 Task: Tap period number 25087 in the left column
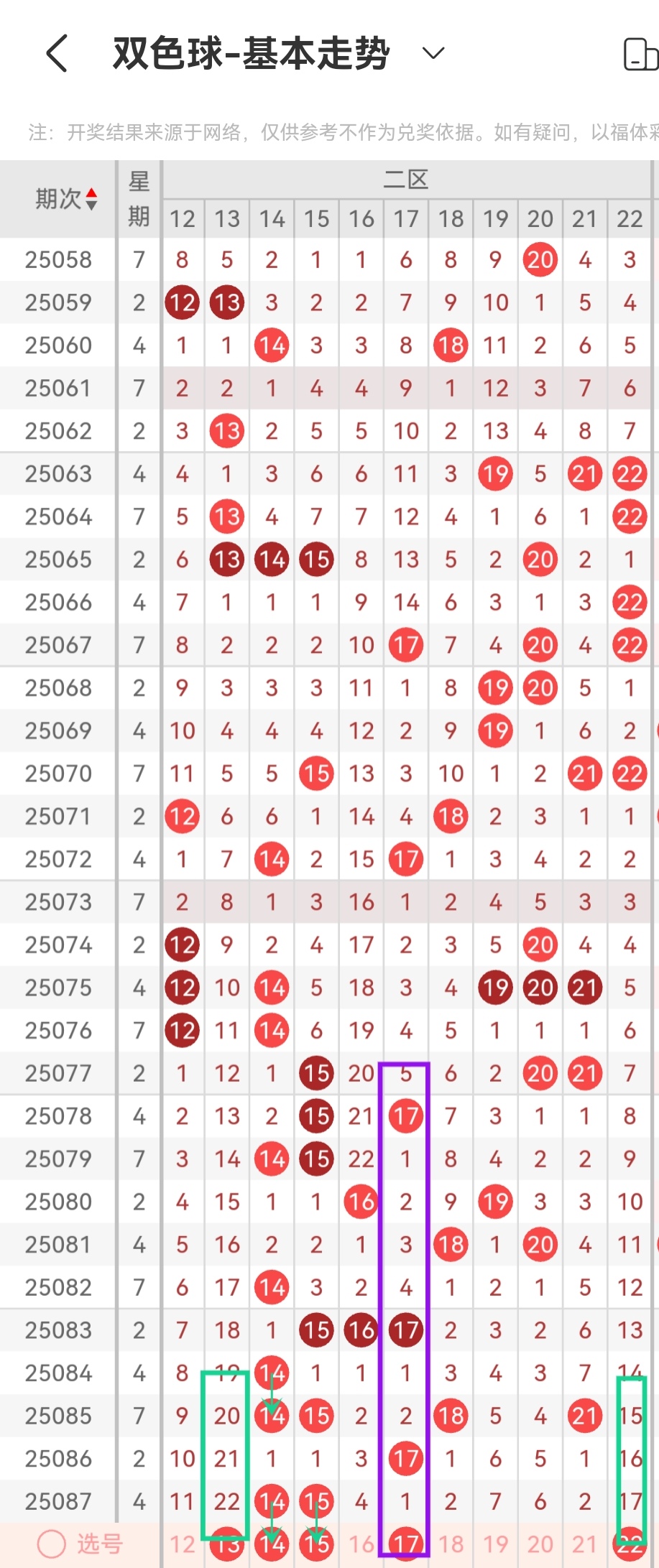57,1500
